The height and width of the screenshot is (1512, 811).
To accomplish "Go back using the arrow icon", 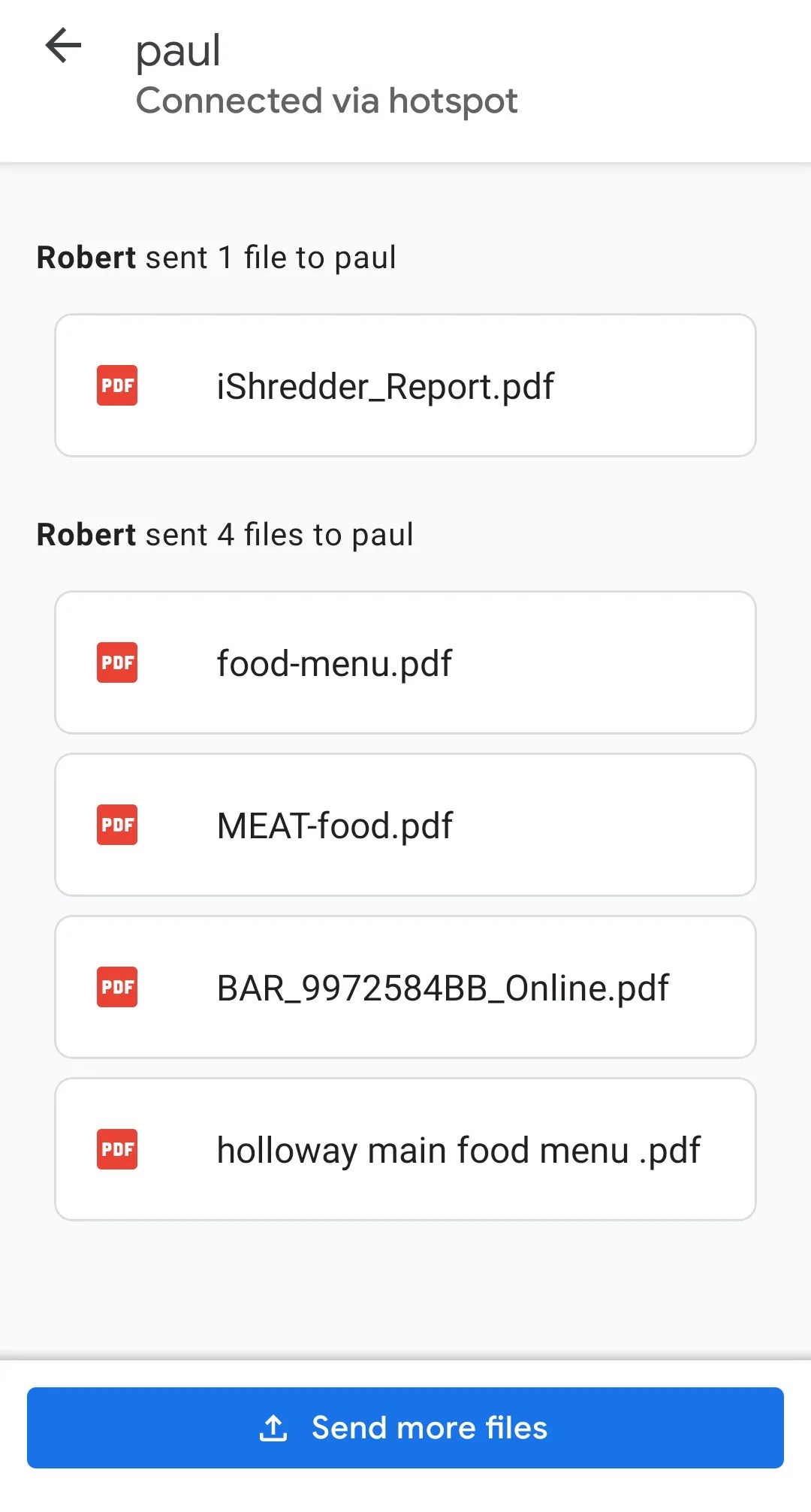I will click(63, 47).
